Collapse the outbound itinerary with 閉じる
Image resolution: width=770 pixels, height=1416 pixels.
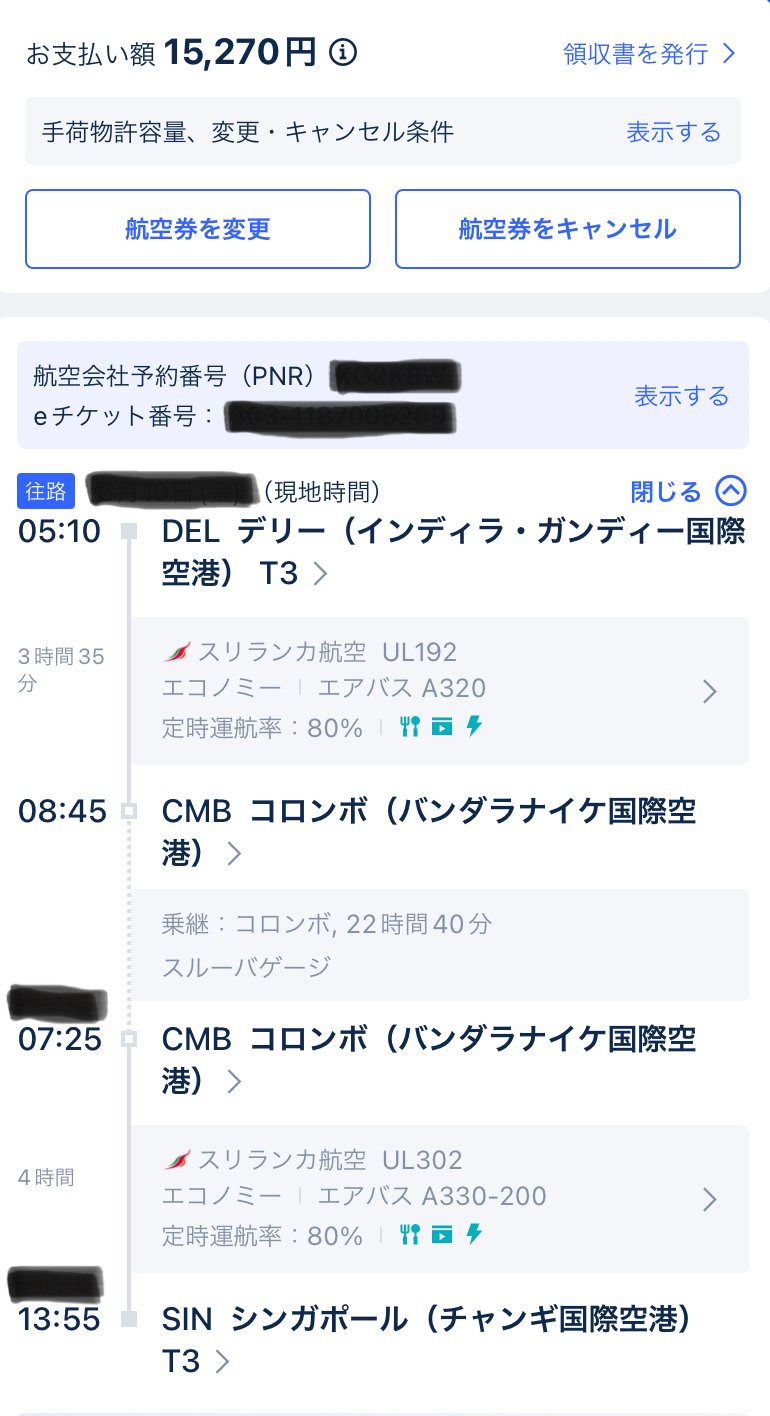point(688,491)
